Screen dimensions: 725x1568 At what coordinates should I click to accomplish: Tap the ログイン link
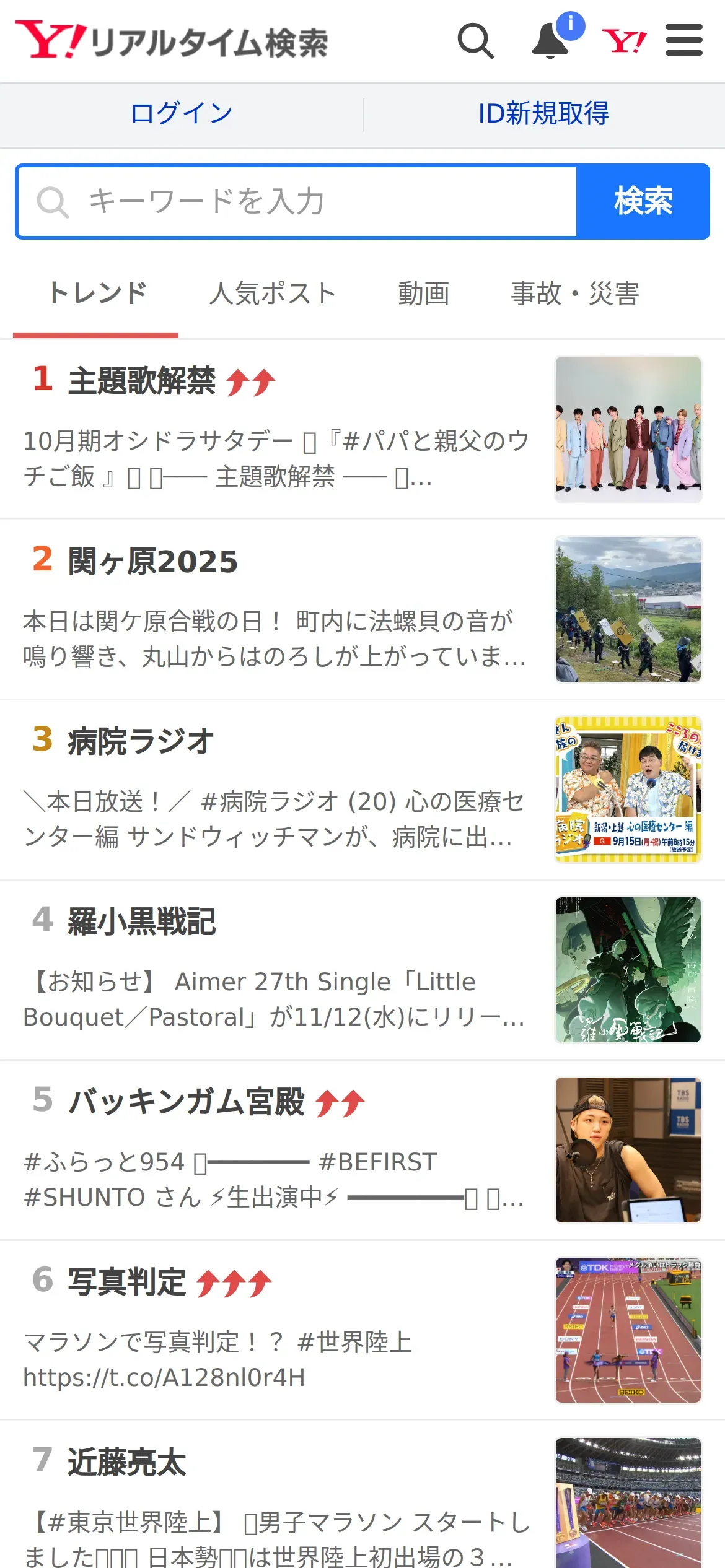(x=182, y=113)
